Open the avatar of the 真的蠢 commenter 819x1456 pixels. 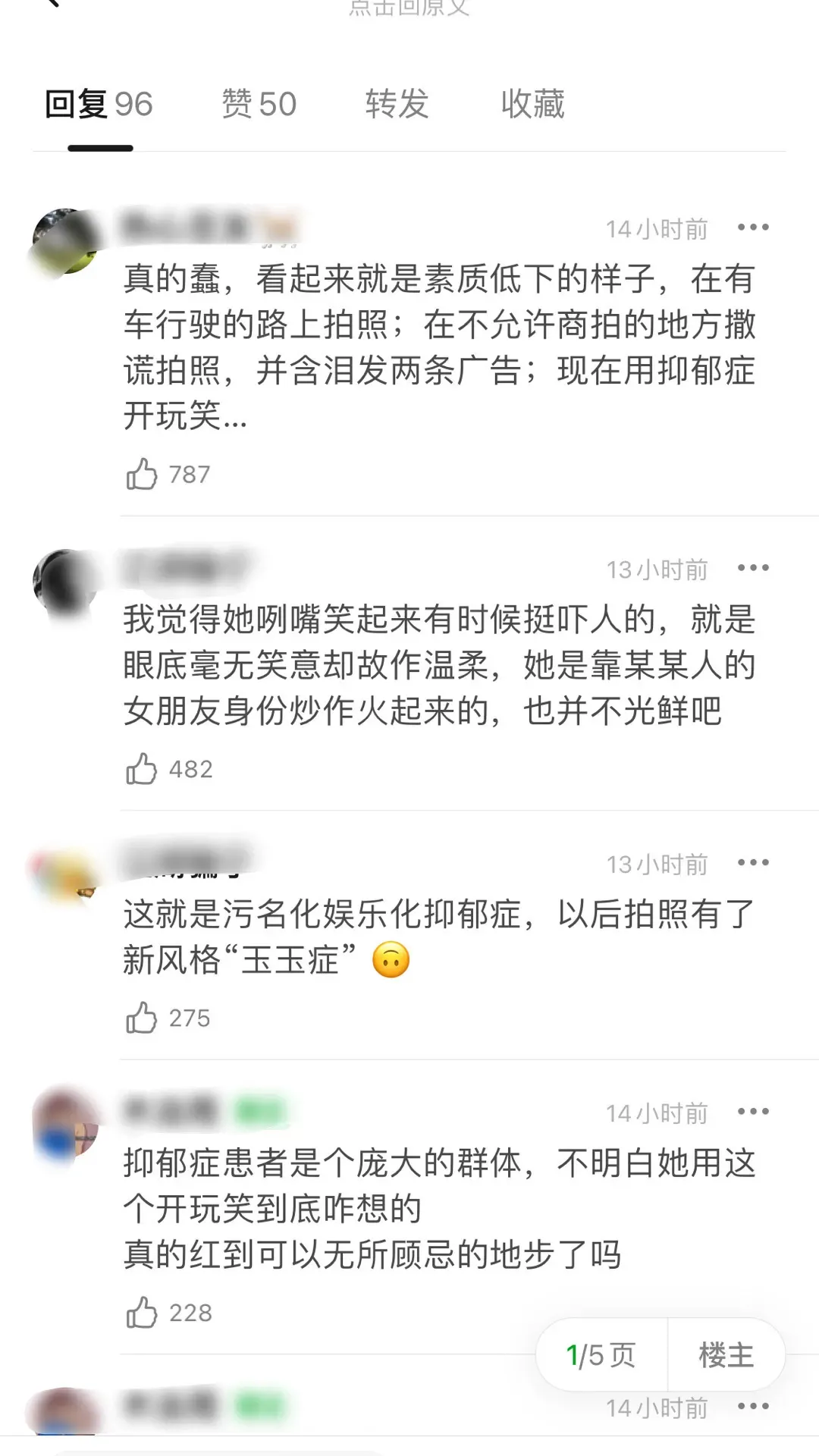coord(67,241)
